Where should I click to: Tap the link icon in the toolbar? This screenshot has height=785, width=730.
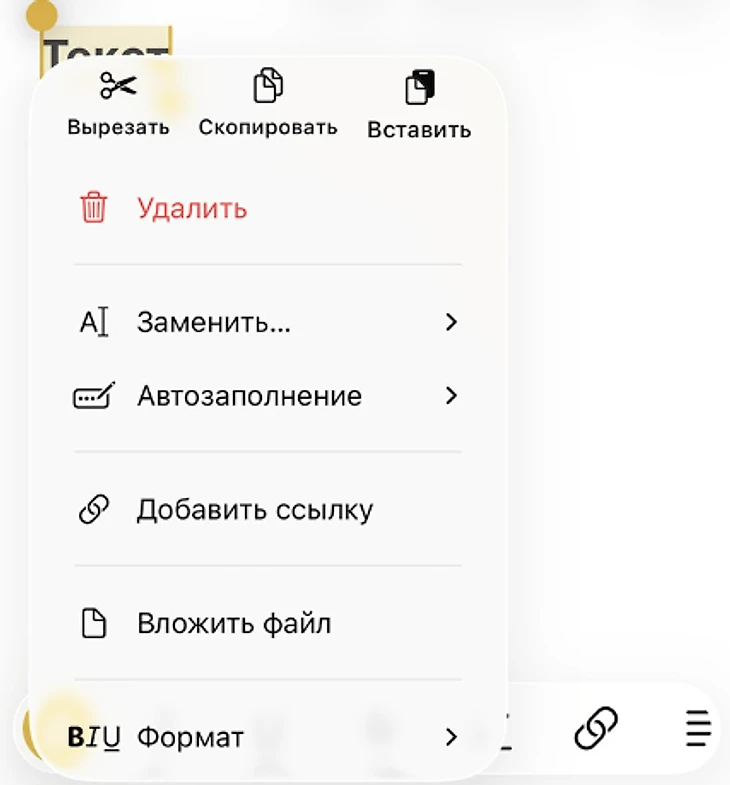coord(596,727)
